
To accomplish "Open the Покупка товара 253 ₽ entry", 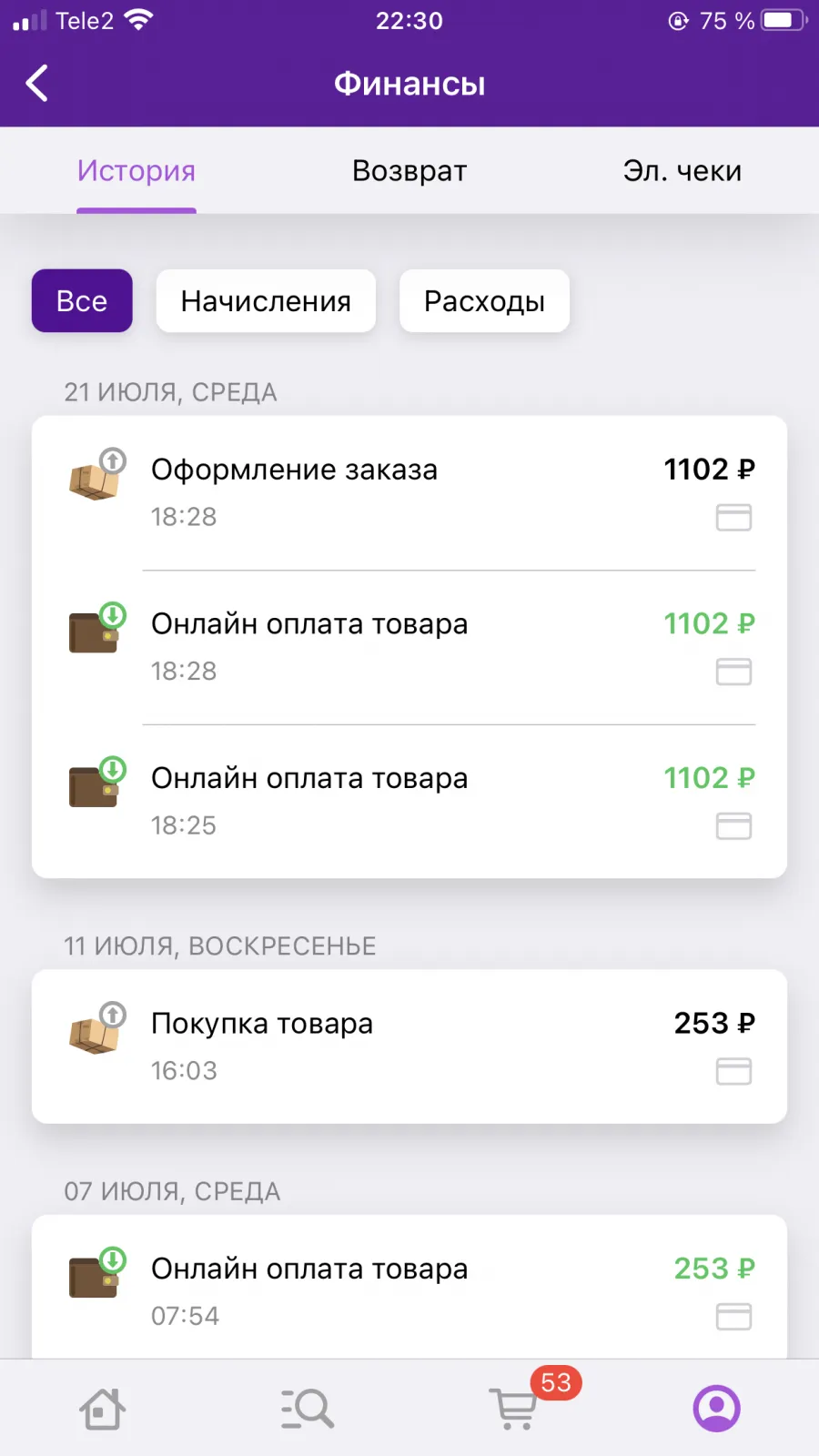I will (x=409, y=1046).
